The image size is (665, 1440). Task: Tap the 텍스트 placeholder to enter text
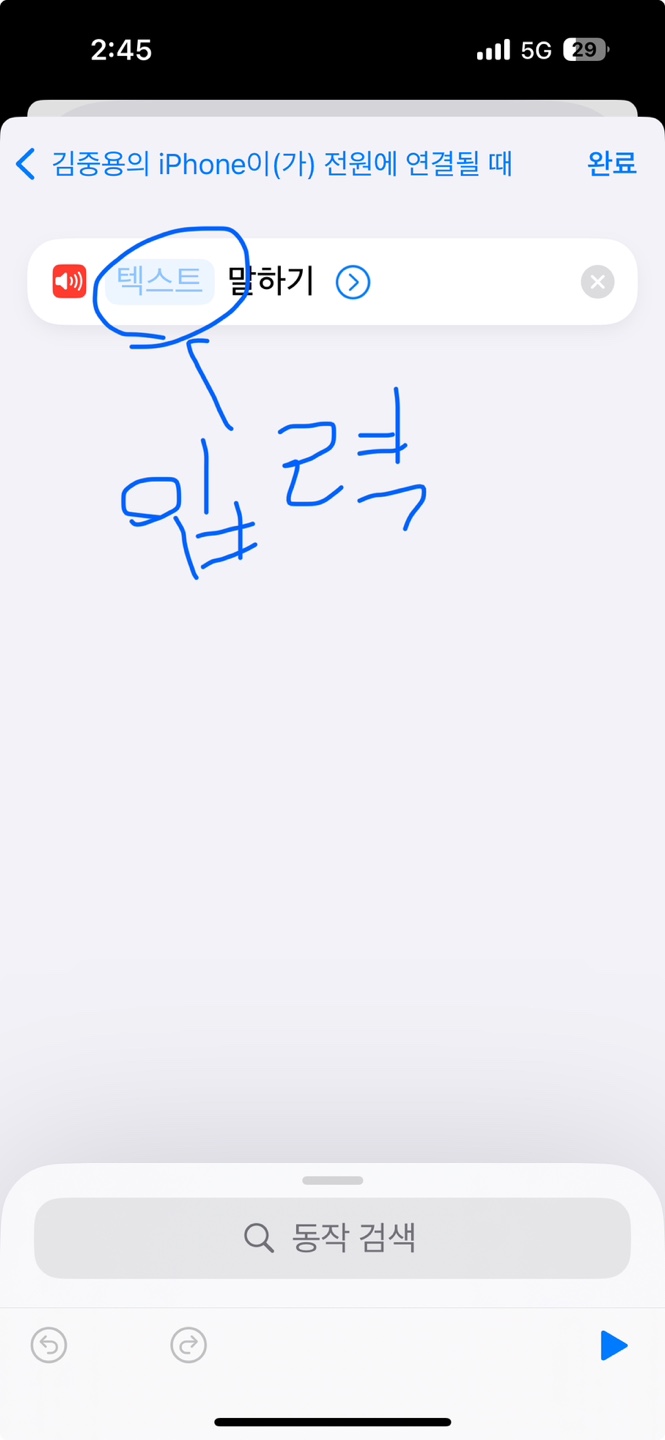pyautogui.click(x=160, y=281)
